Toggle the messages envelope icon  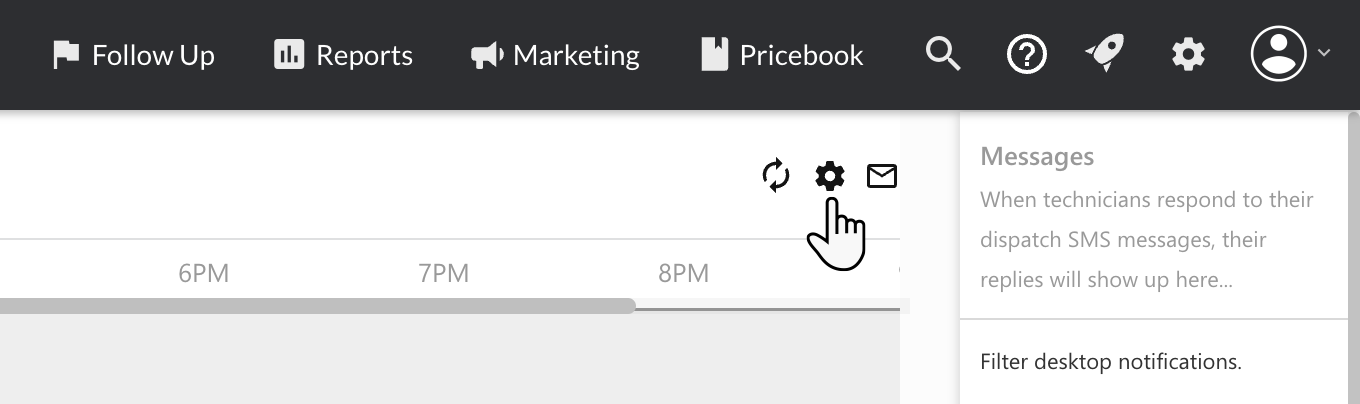[881, 176]
